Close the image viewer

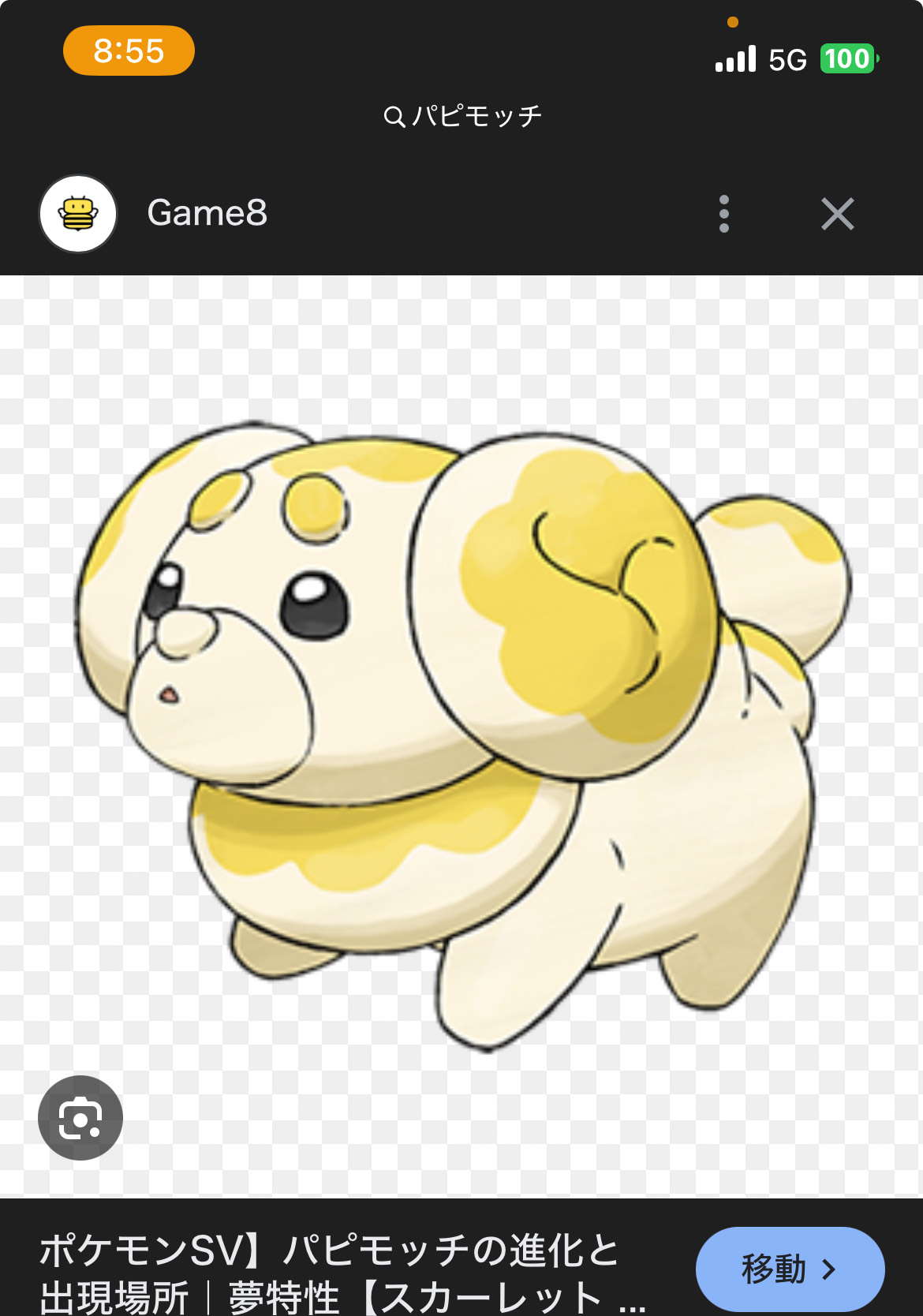(x=837, y=214)
